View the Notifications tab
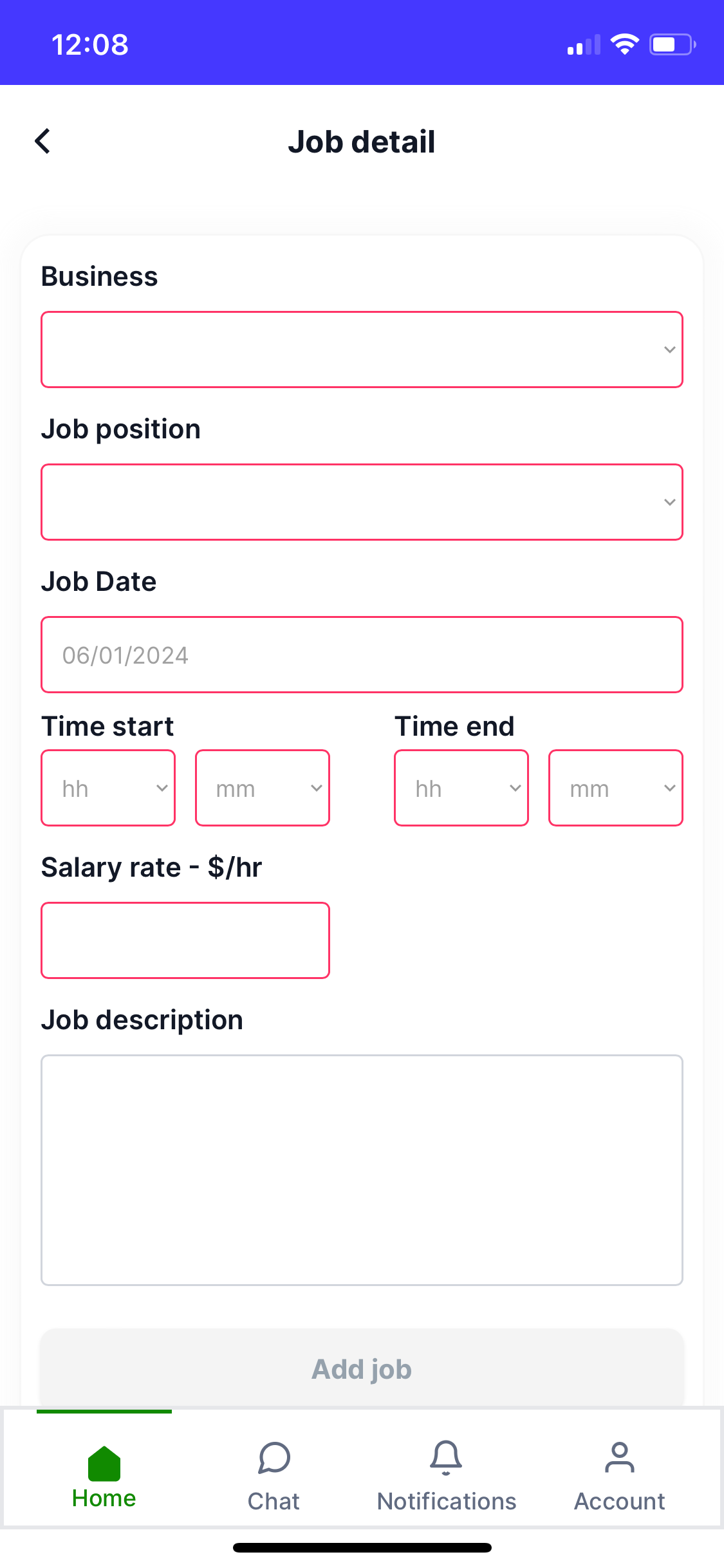 click(447, 1475)
